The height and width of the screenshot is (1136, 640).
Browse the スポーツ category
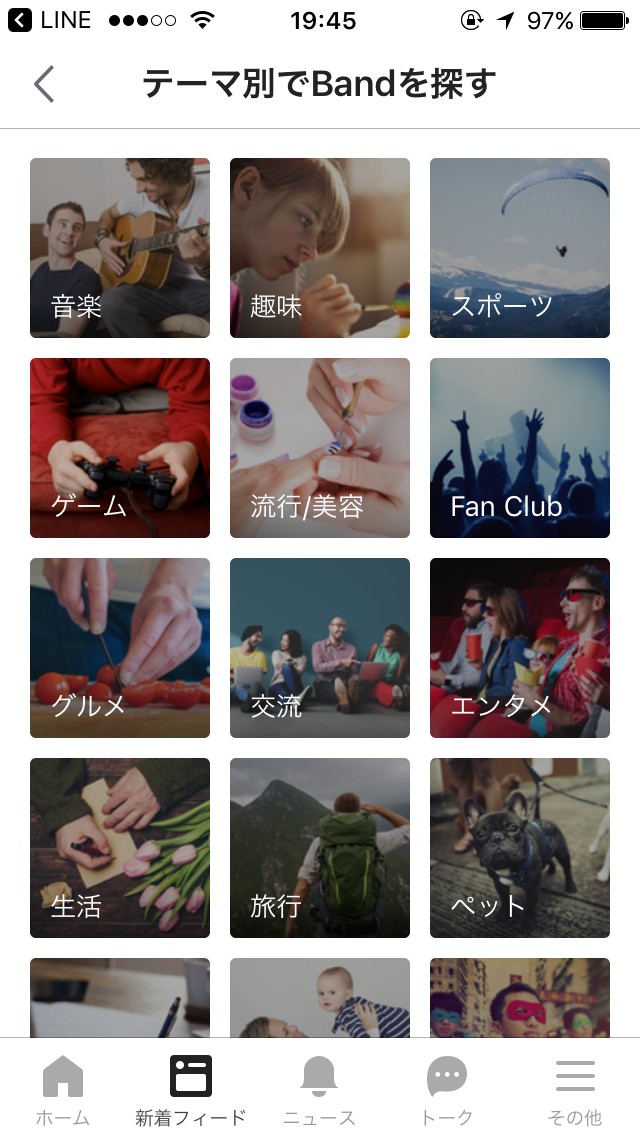[520, 248]
